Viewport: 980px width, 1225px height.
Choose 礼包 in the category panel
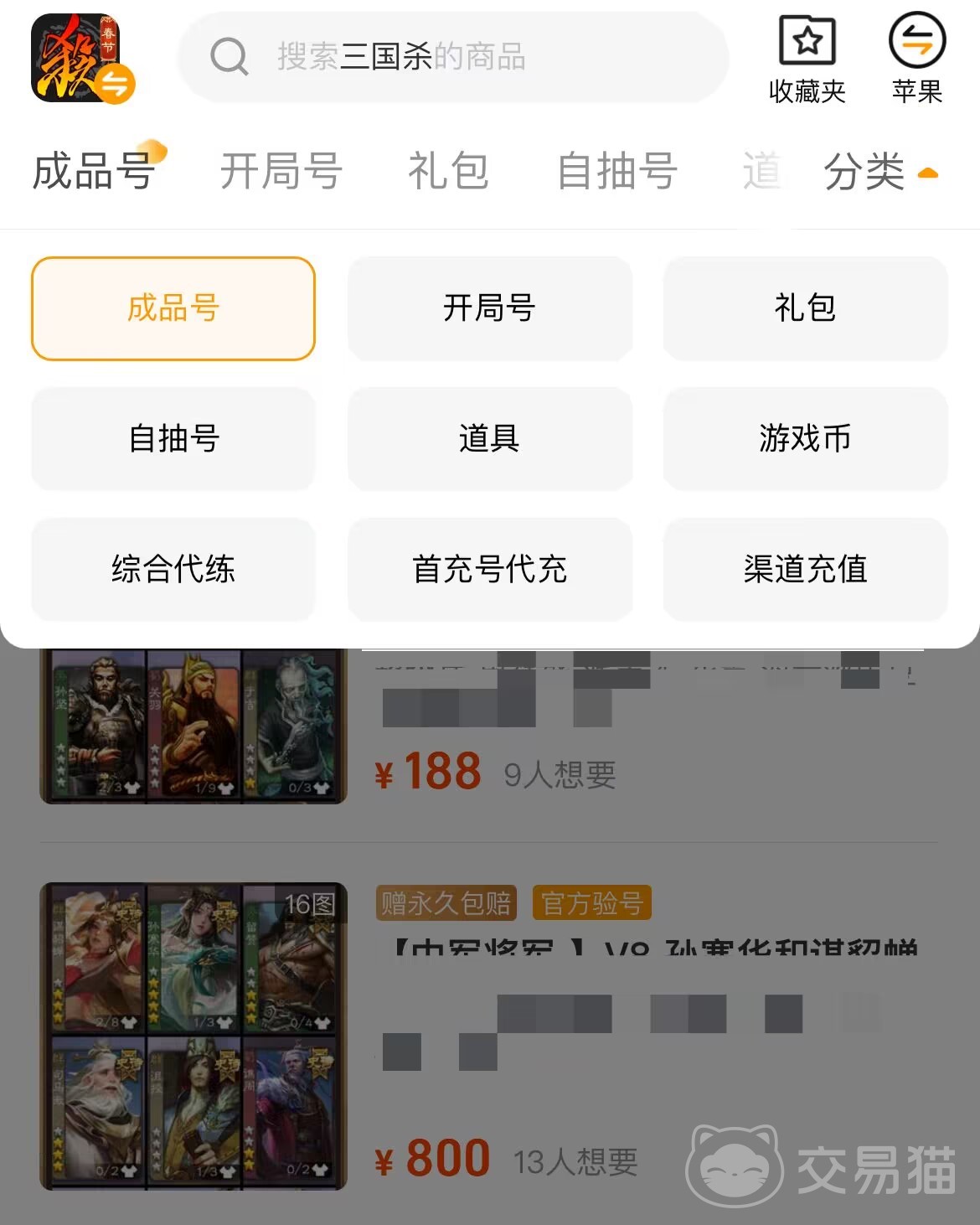coord(805,308)
